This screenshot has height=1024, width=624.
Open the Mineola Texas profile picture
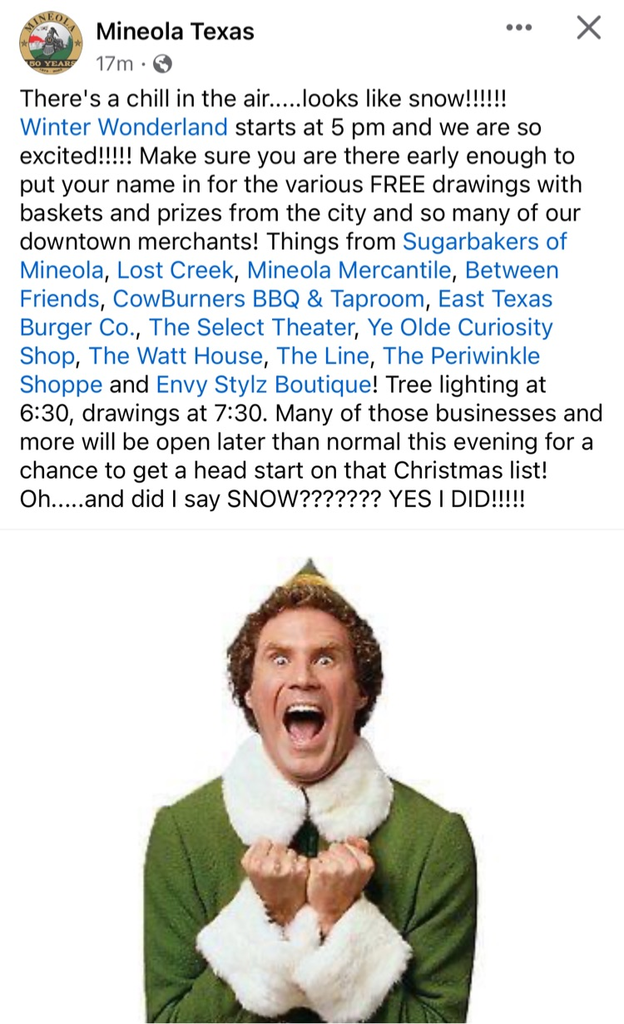pyautogui.click(x=51, y=43)
